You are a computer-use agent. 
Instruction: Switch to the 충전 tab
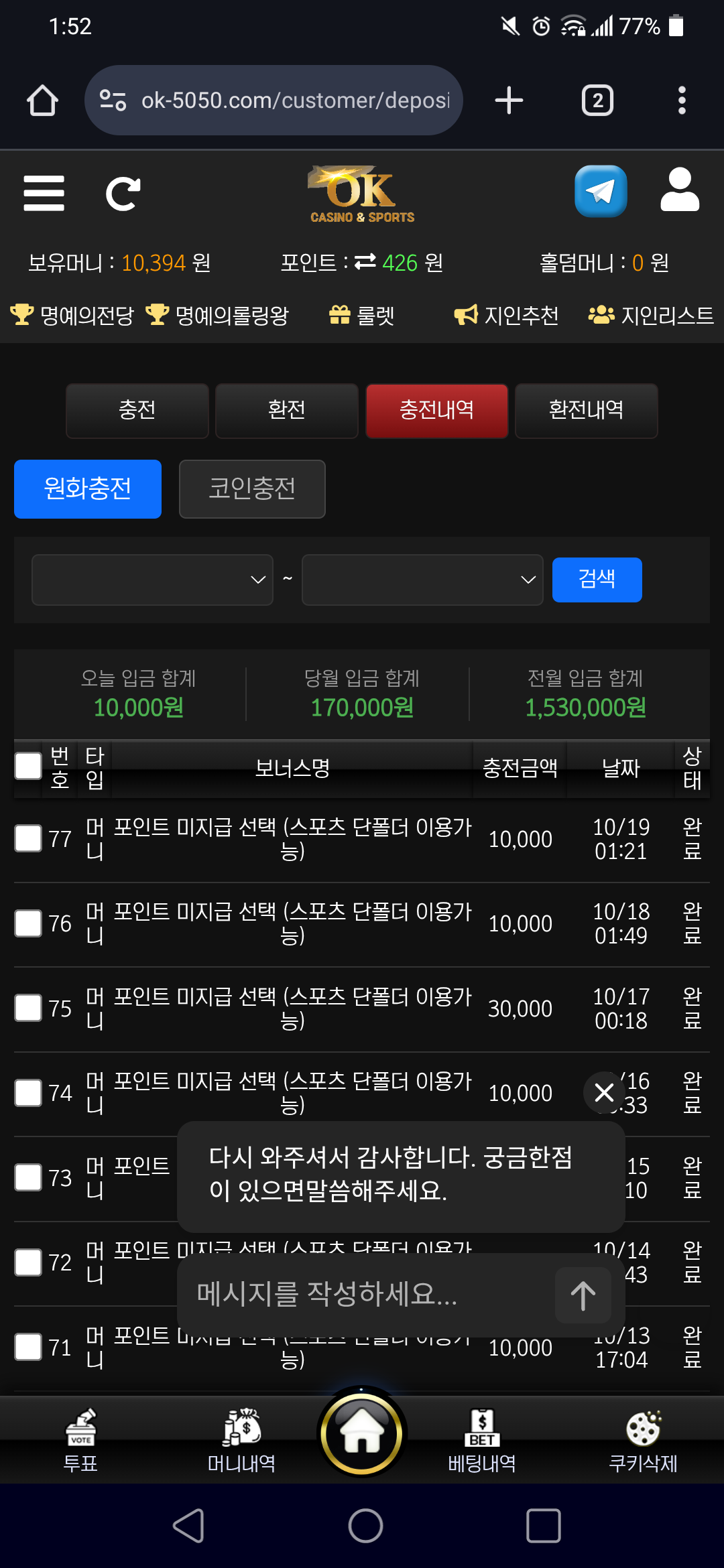(x=137, y=410)
